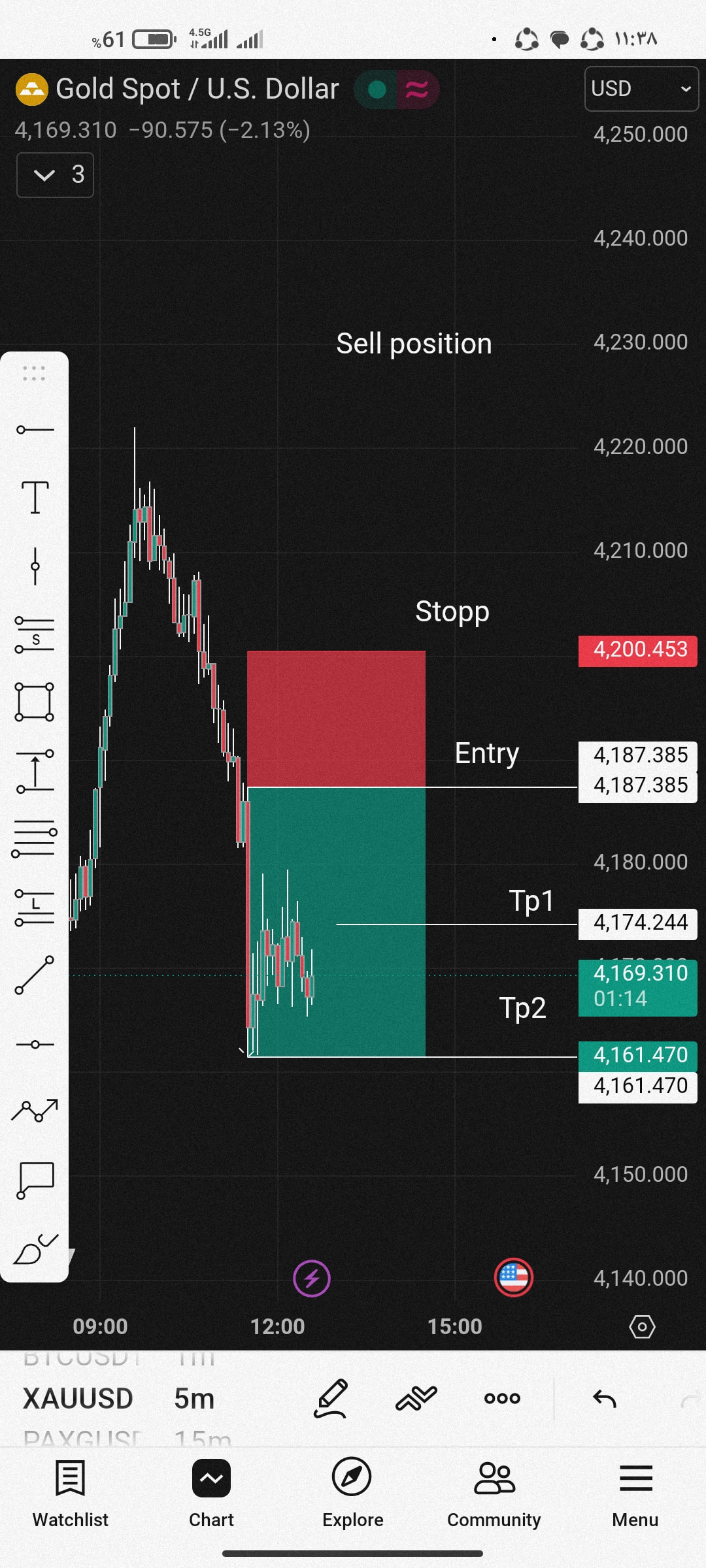Expand the collapsed indicators legend showing 3
The image size is (706, 1568).
tap(55, 175)
